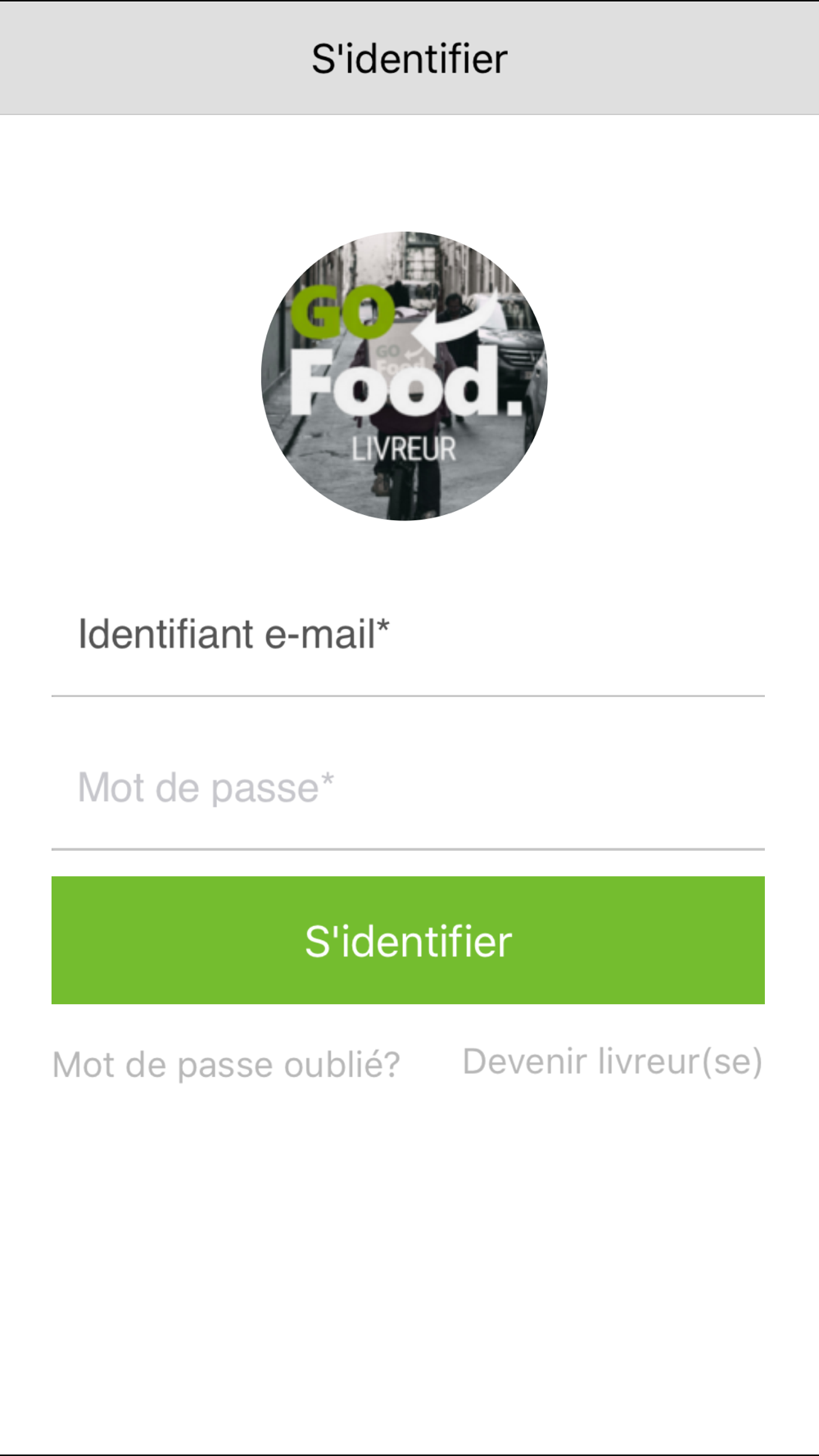This screenshot has width=819, height=1456.
Task: Open Devenir livreur(se) sign-up link
Action: tap(613, 1061)
